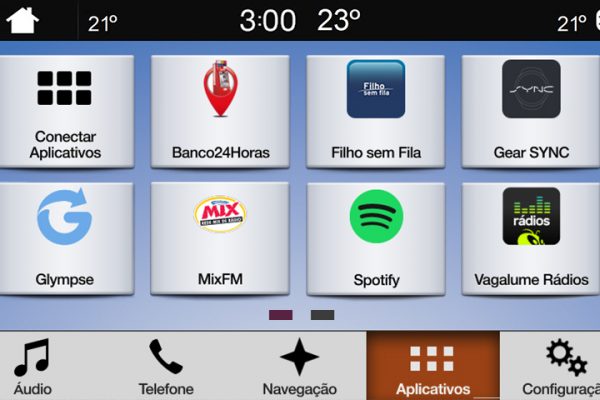Switch to the Áudio tab
600x400 pixels.
33,367
